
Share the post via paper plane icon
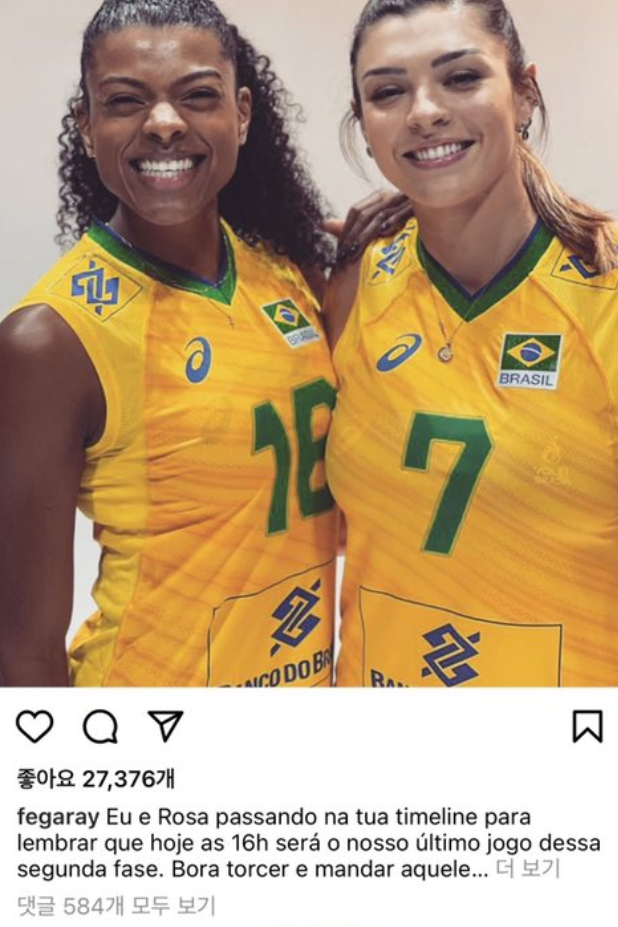coord(166,725)
